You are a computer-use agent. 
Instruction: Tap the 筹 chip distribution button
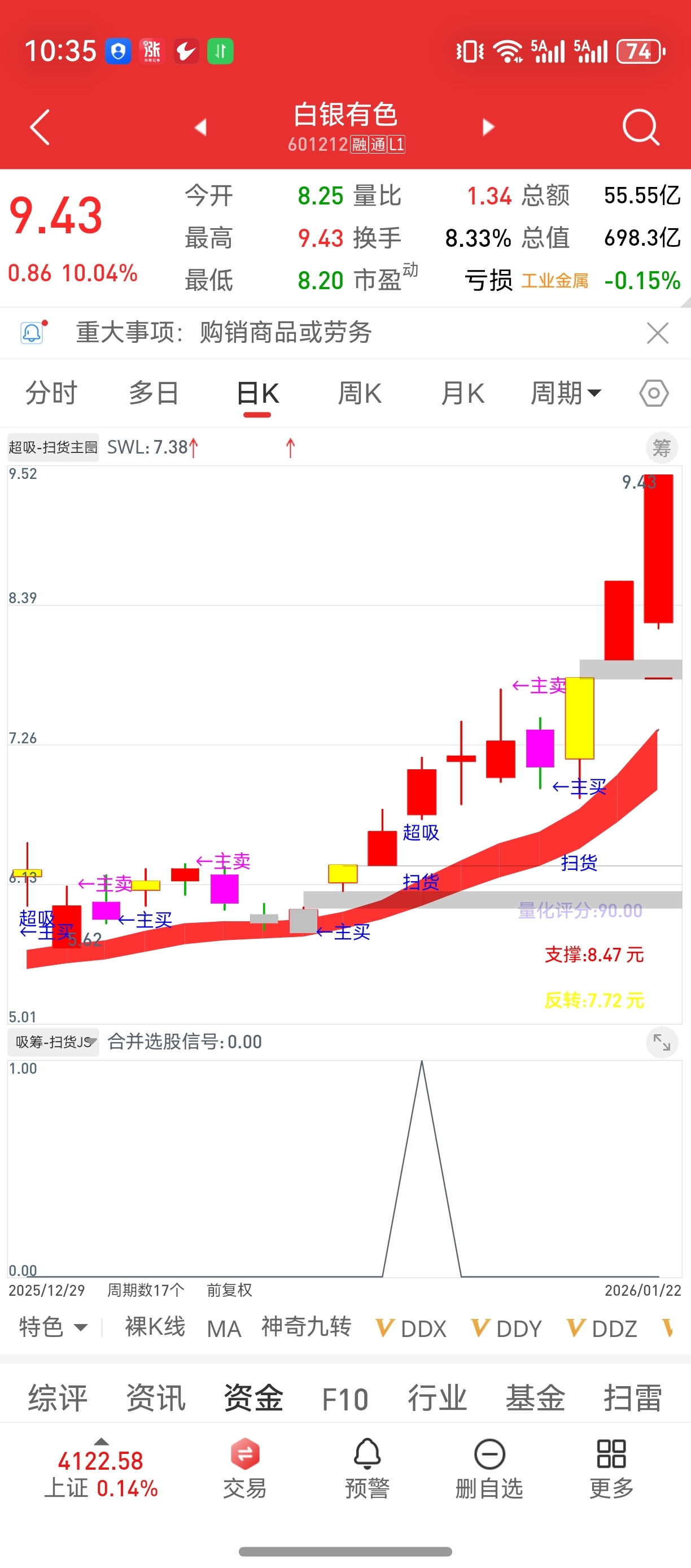661,448
